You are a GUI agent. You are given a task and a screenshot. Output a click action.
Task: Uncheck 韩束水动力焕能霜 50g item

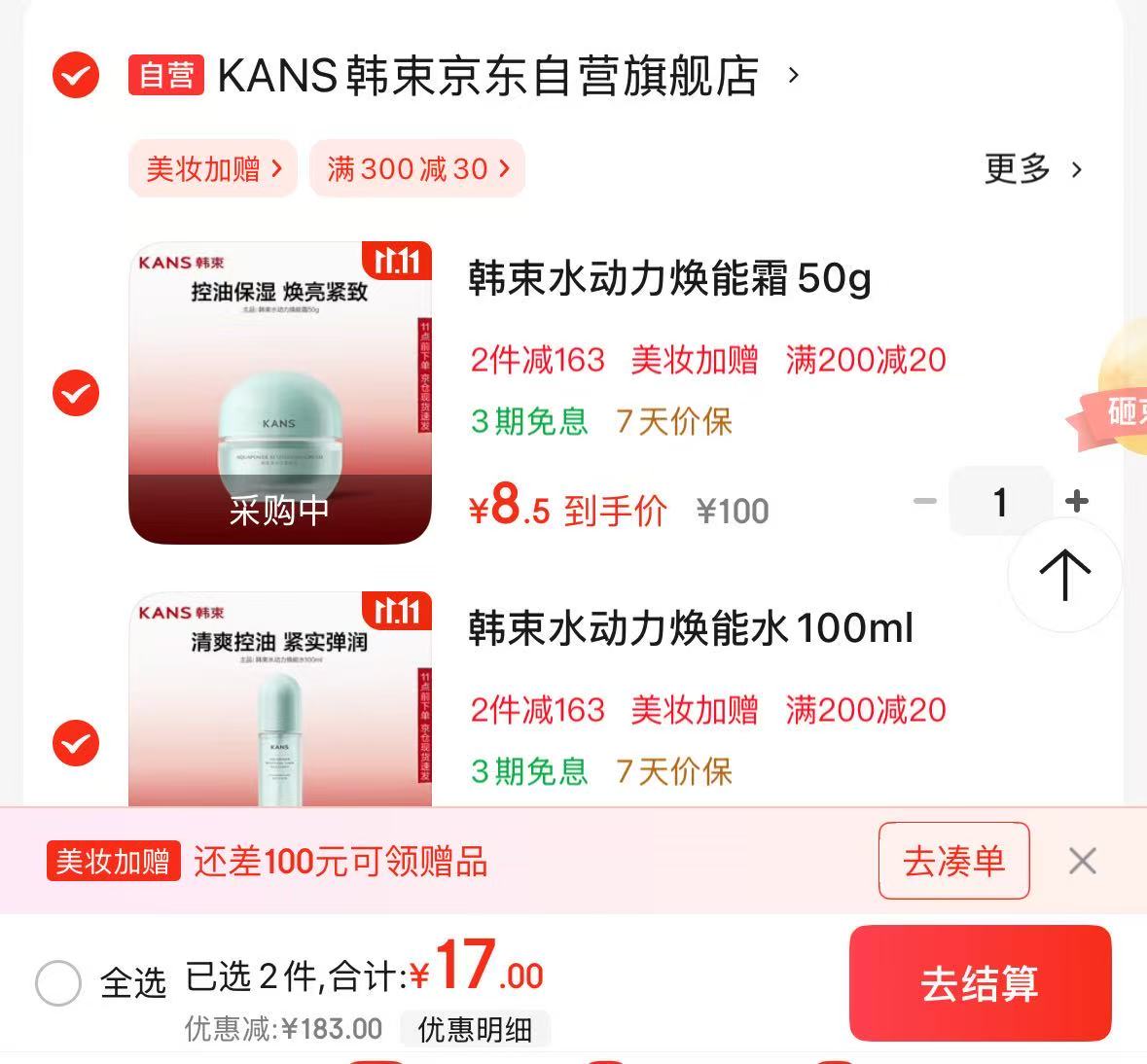76,393
